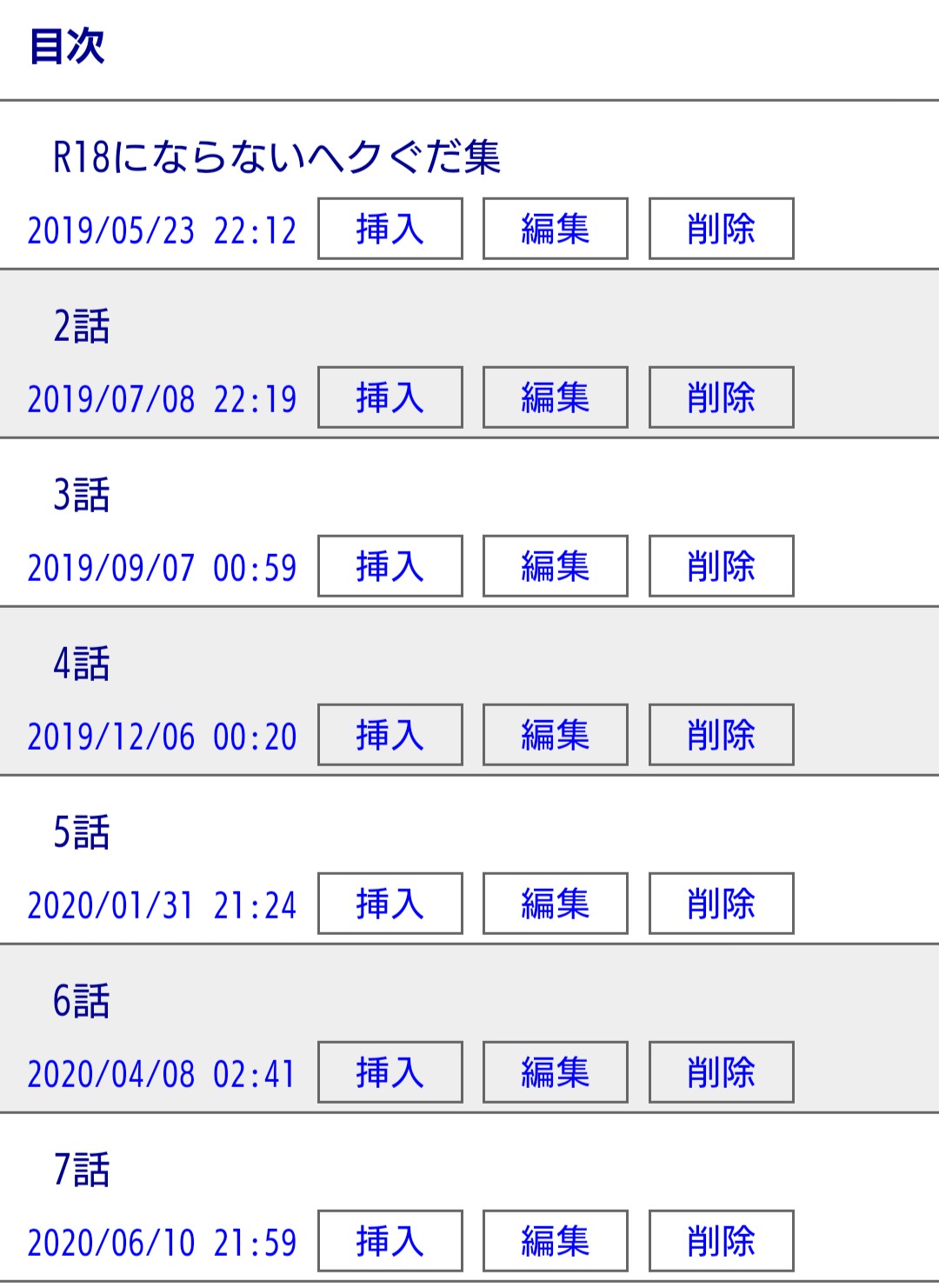Open the 3話 chapter link

point(82,495)
